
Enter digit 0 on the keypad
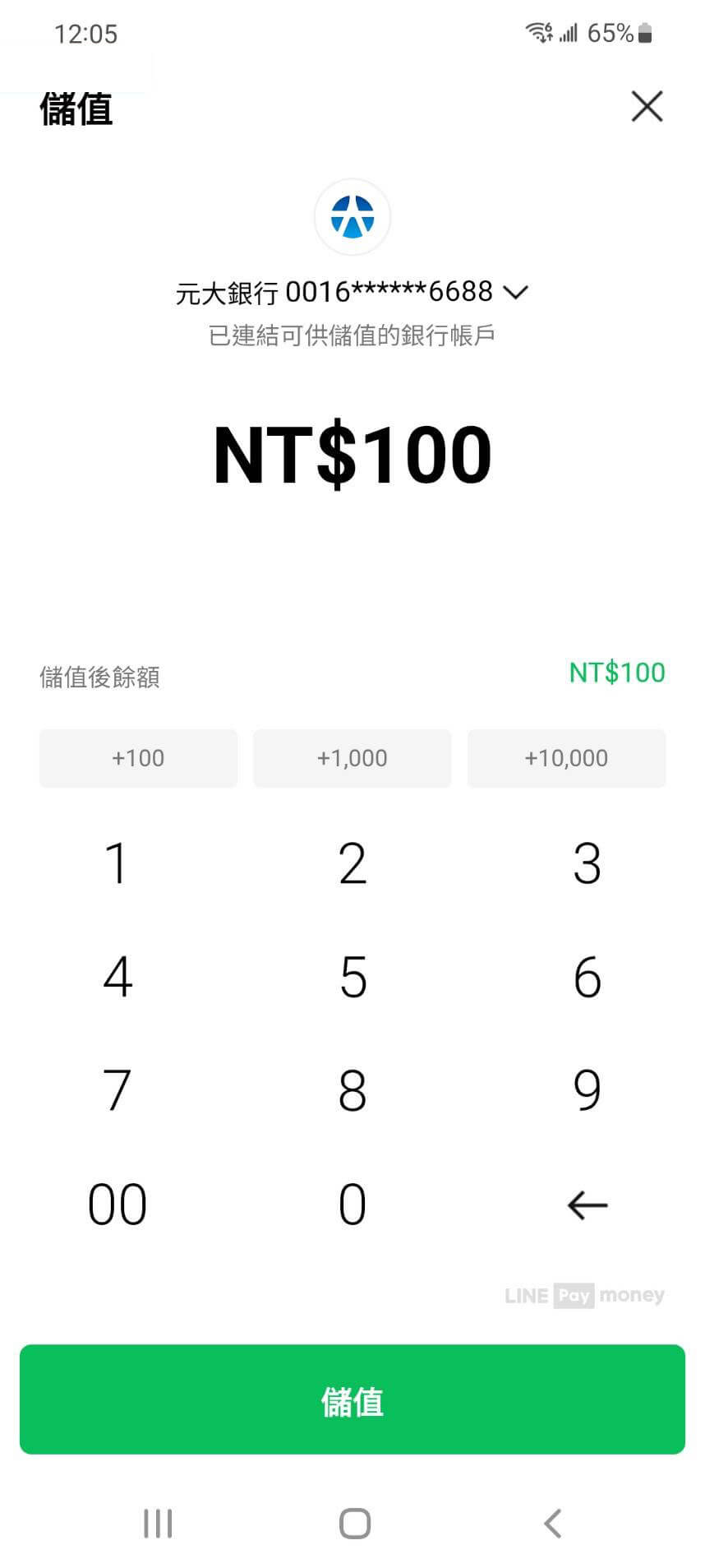pos(352,1205)
